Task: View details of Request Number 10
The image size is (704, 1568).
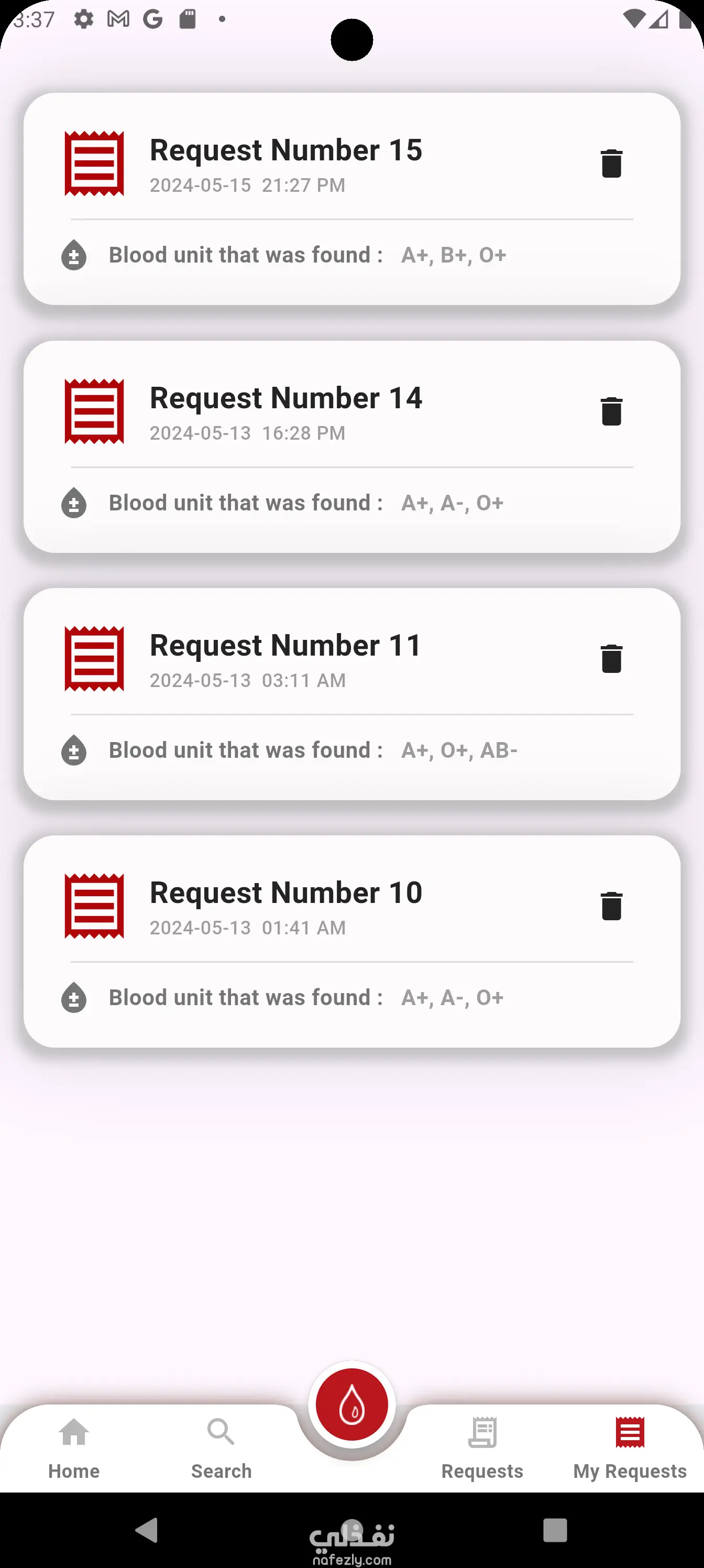Action: click(x=286, y=894)
